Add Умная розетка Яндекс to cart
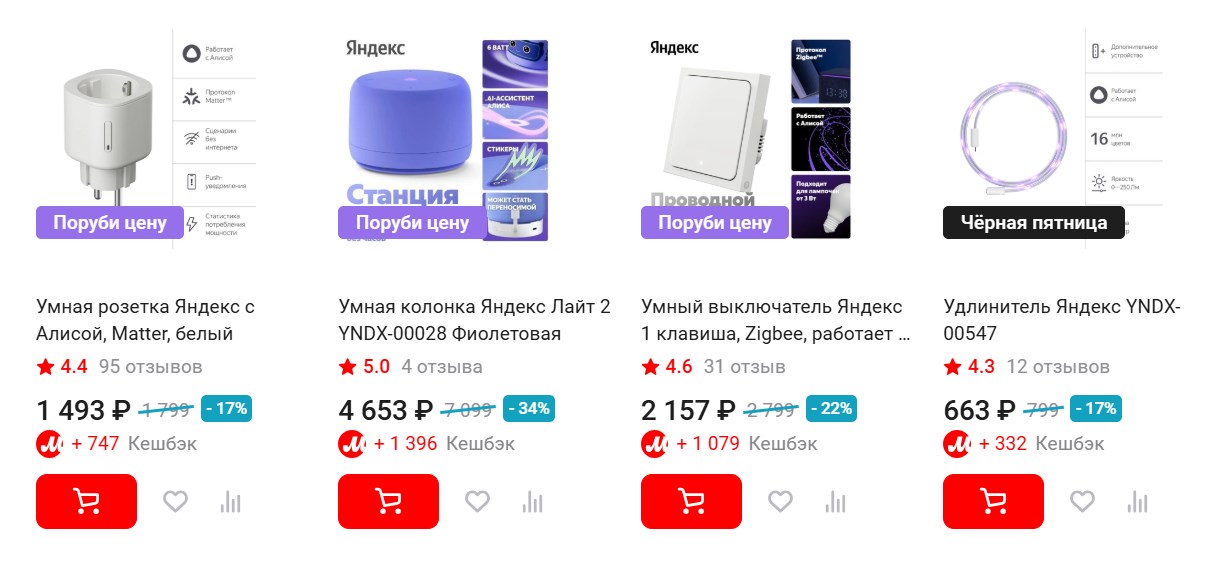 tap(86, 501)
